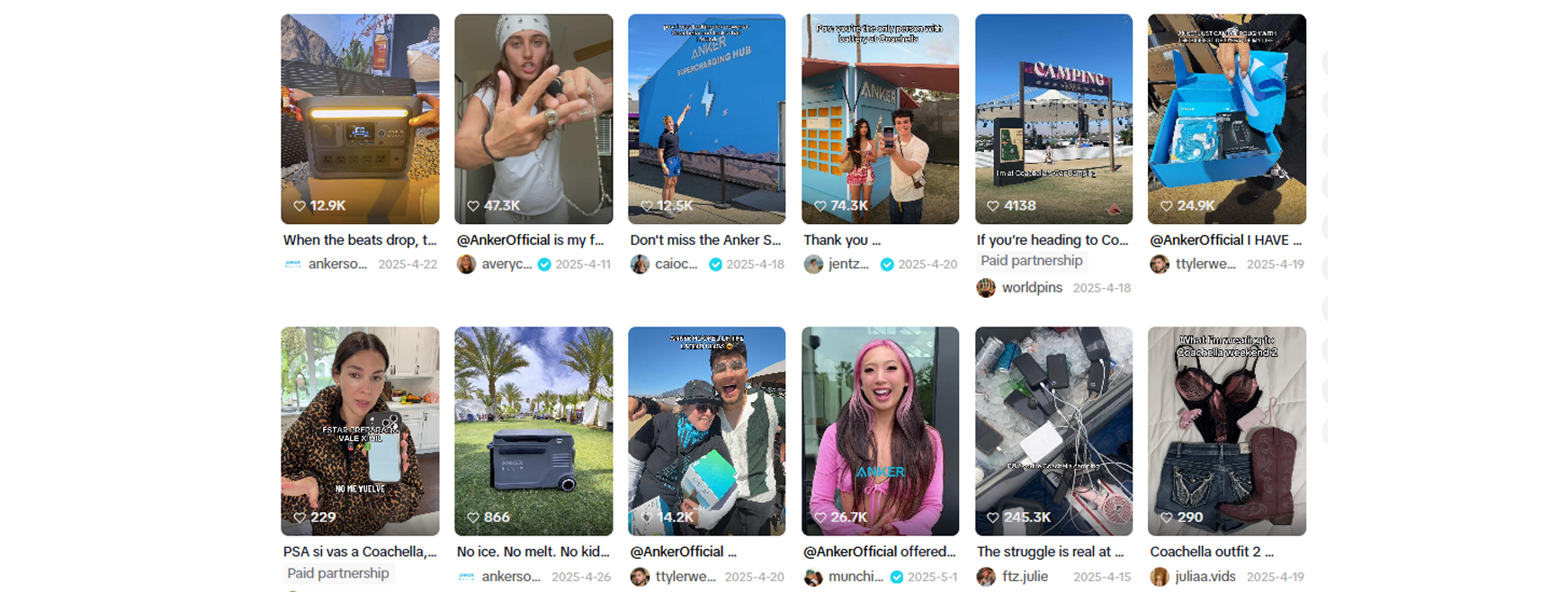Visit worldpins' profile
Screen dimensions: 1568x592
tap(1031, 288)
